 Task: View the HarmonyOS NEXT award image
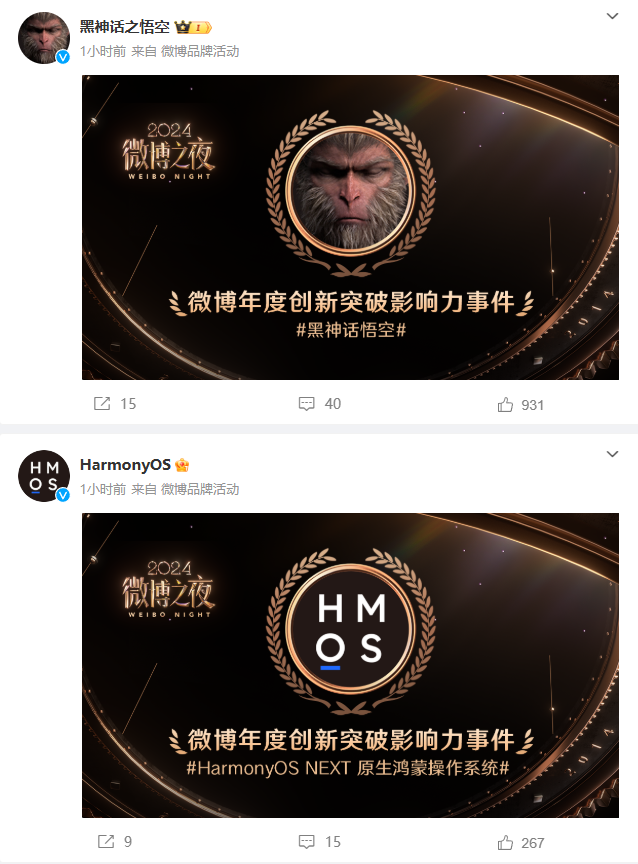pos(357,665)
